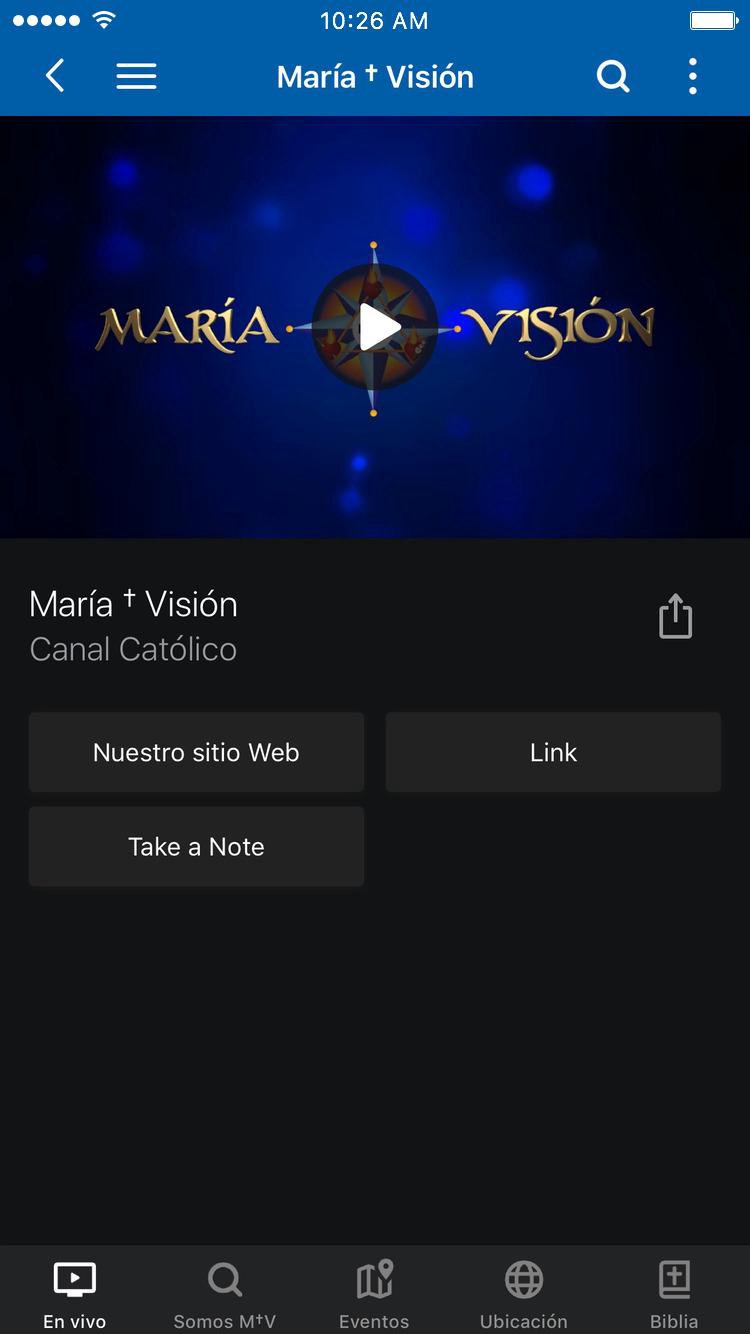Viewport: 750px width, 1334px height.
Task: Open the navigation hamburger menu
Action: [x=136, y=76]
